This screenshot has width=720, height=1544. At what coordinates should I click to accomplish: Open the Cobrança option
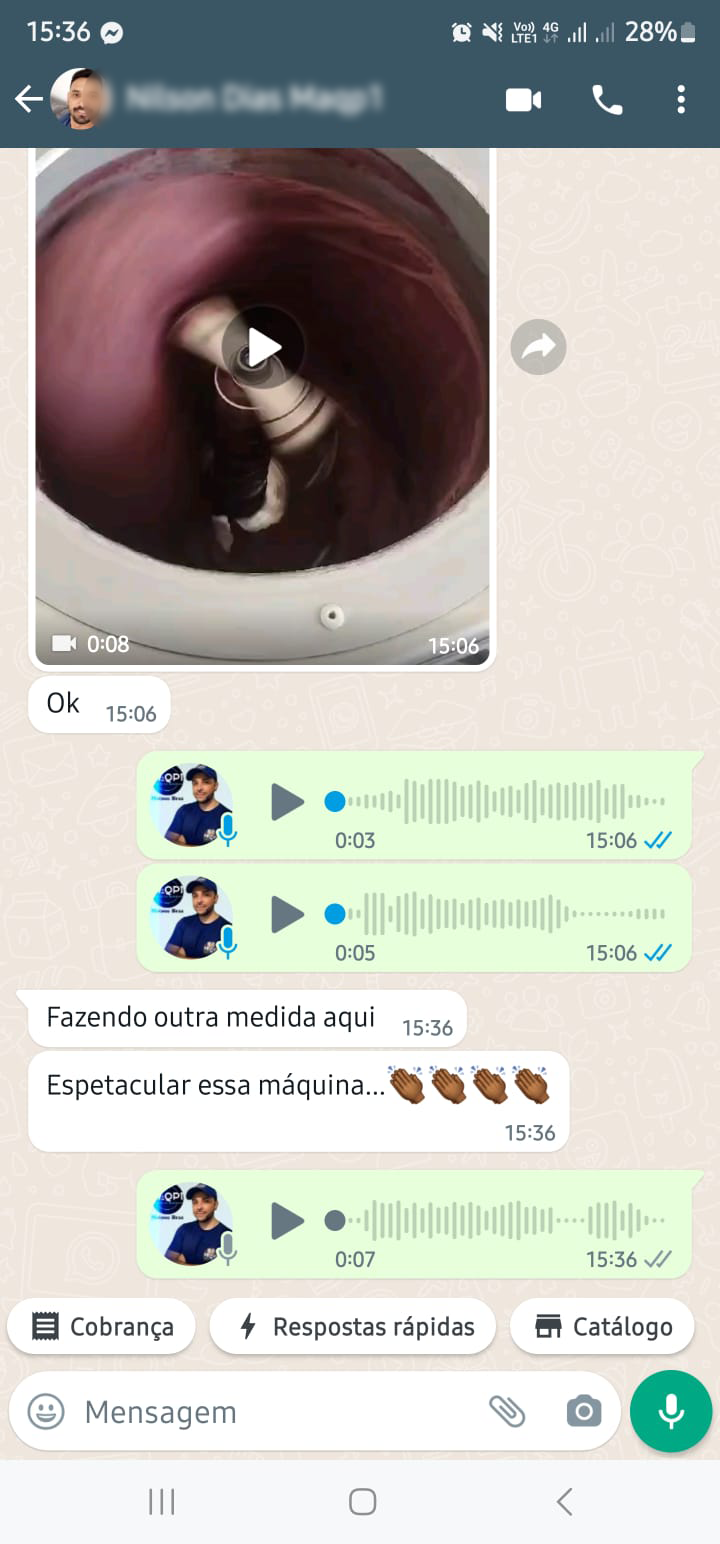[101, 1327]
